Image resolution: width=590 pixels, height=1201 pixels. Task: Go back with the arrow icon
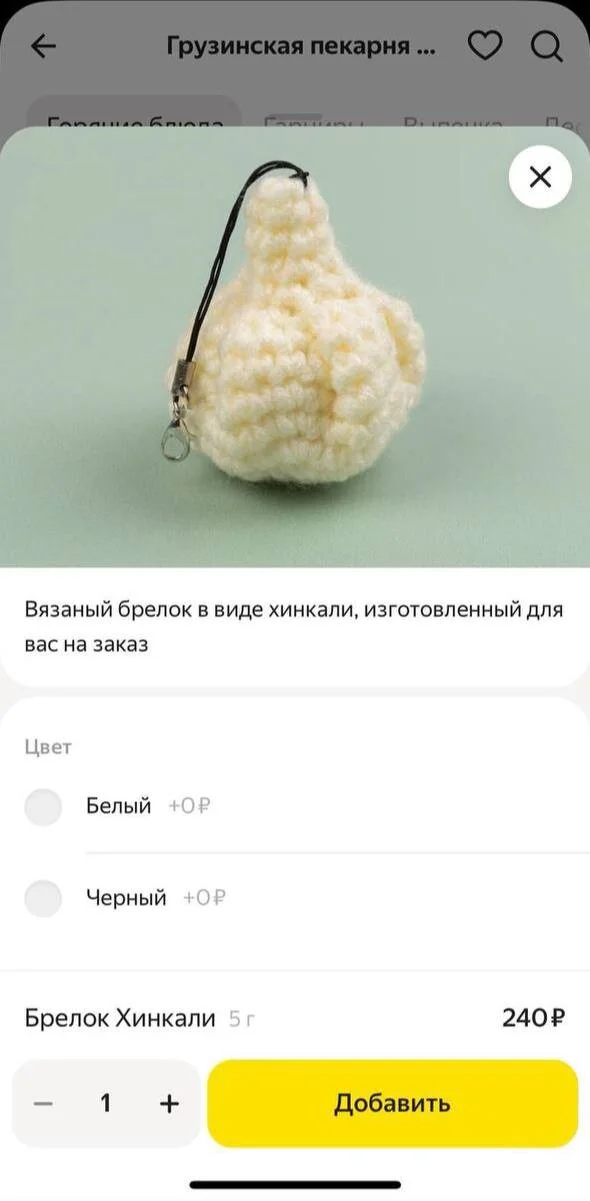coord(44,47)
